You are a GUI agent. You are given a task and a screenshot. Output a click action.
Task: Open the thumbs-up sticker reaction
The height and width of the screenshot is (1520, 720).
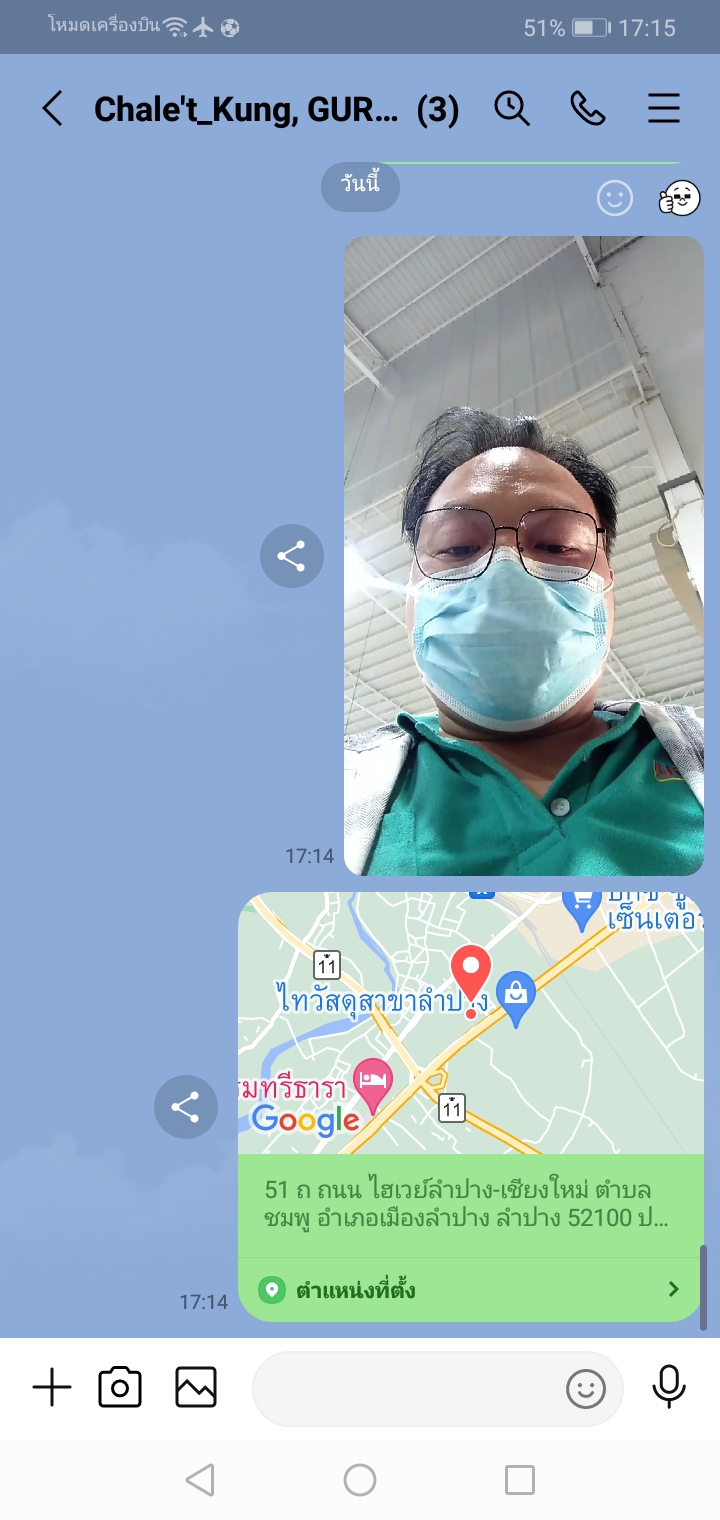click(x=680, y=198)
